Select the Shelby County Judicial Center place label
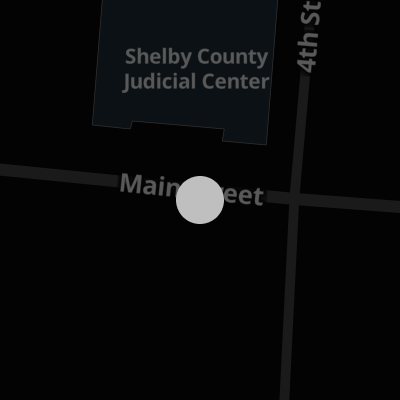 click(196, 69)
